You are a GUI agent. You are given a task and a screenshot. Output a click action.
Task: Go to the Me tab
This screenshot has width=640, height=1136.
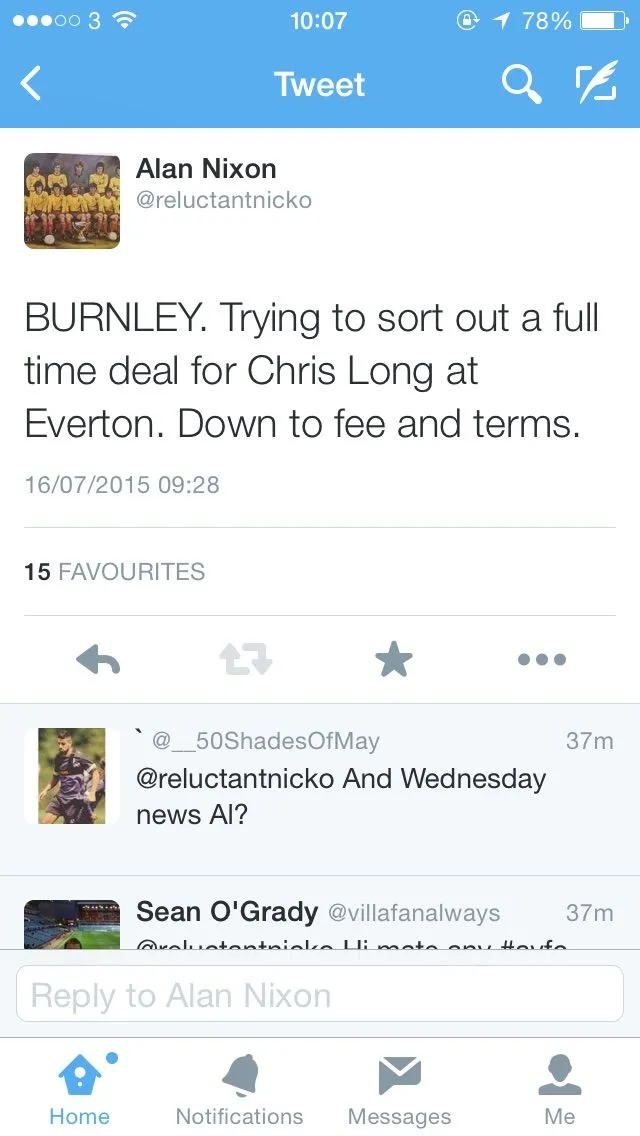(x=559, y=1089)
